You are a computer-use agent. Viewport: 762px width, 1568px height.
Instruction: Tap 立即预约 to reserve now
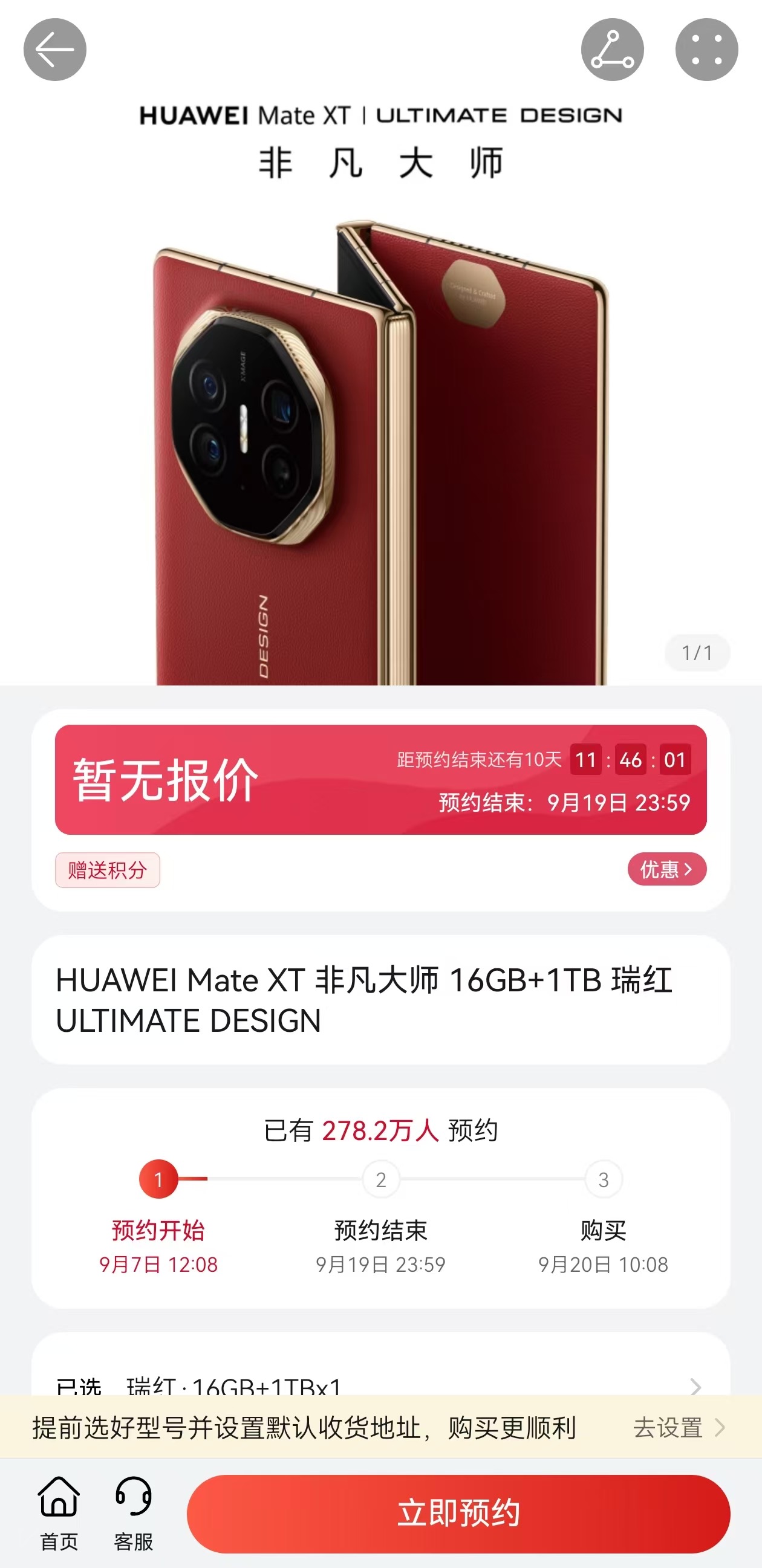[x=458, y=1513]
